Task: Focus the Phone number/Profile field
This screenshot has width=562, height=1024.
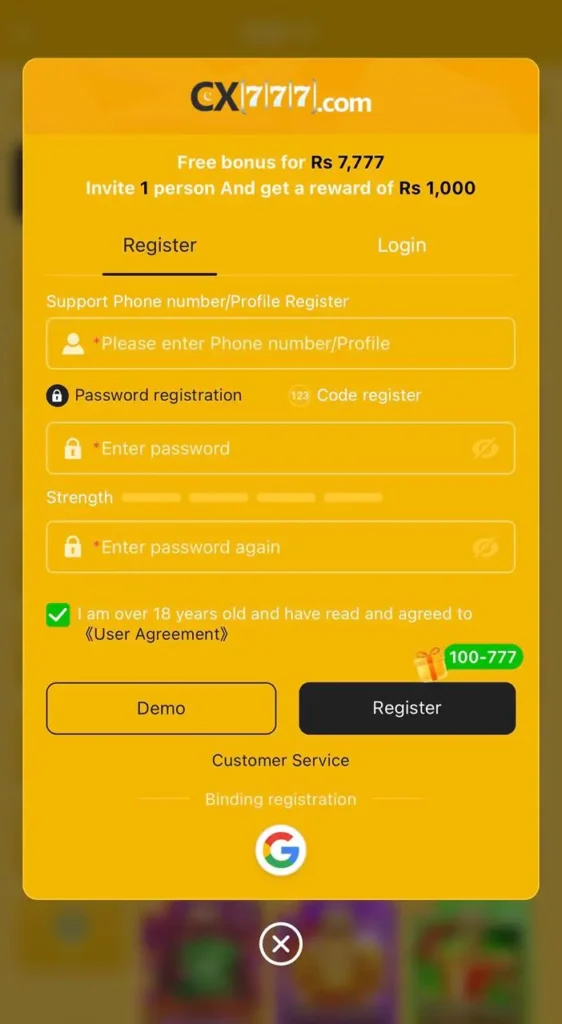Action: coord(281,344)
